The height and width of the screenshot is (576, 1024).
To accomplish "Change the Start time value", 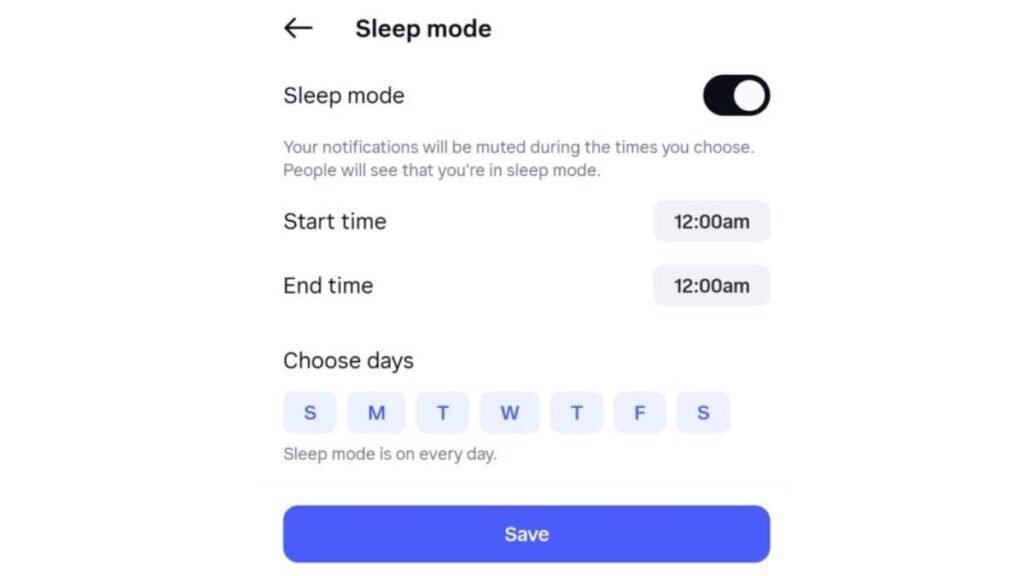I will pyautogui.click(x=711, y=222).
